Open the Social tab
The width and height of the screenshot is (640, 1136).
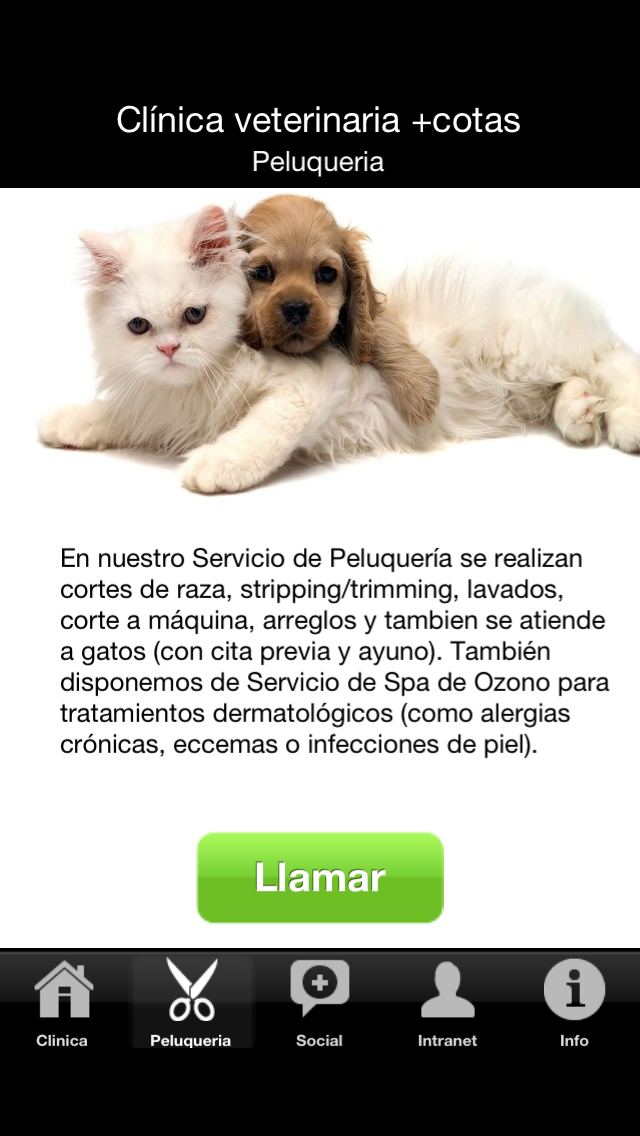[319, 1002]
